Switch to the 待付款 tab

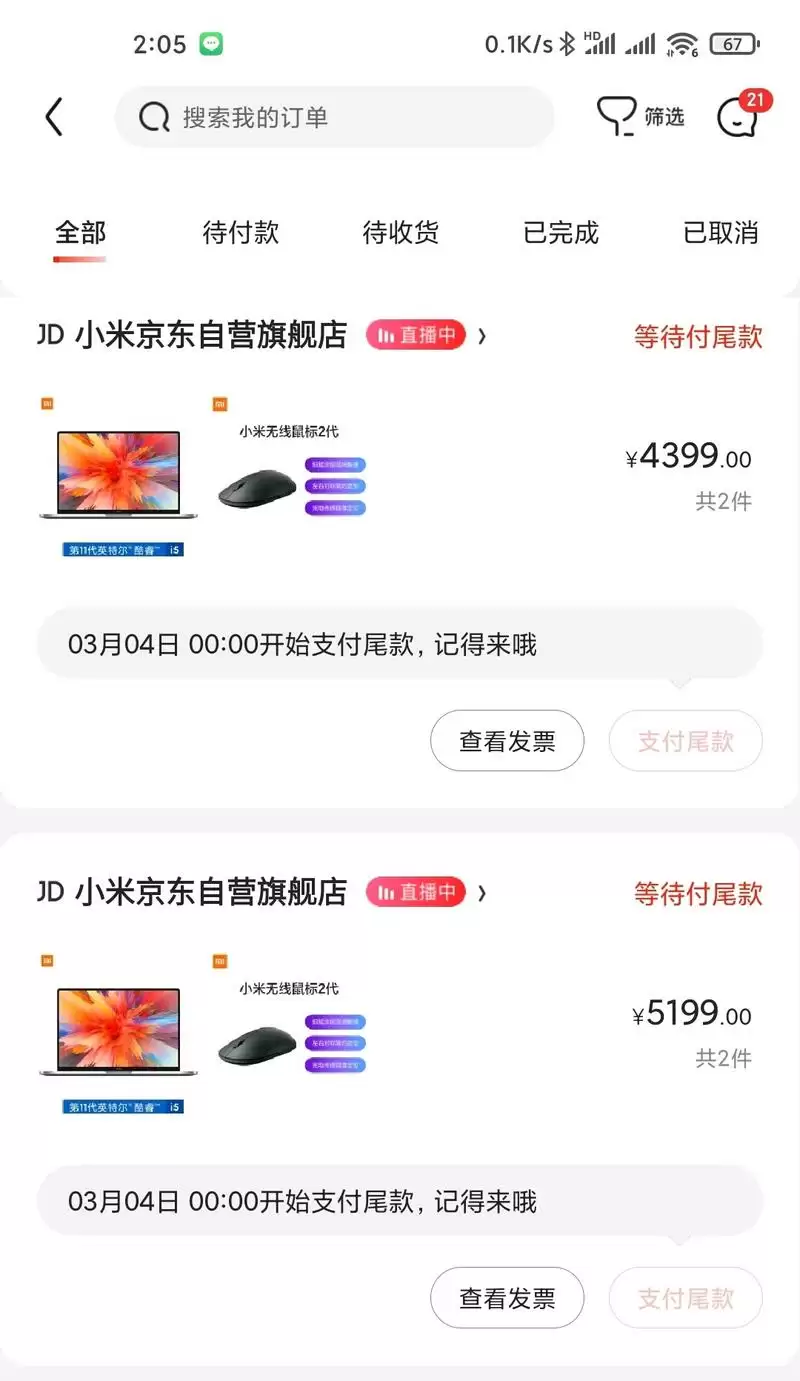tap(241, 233)
